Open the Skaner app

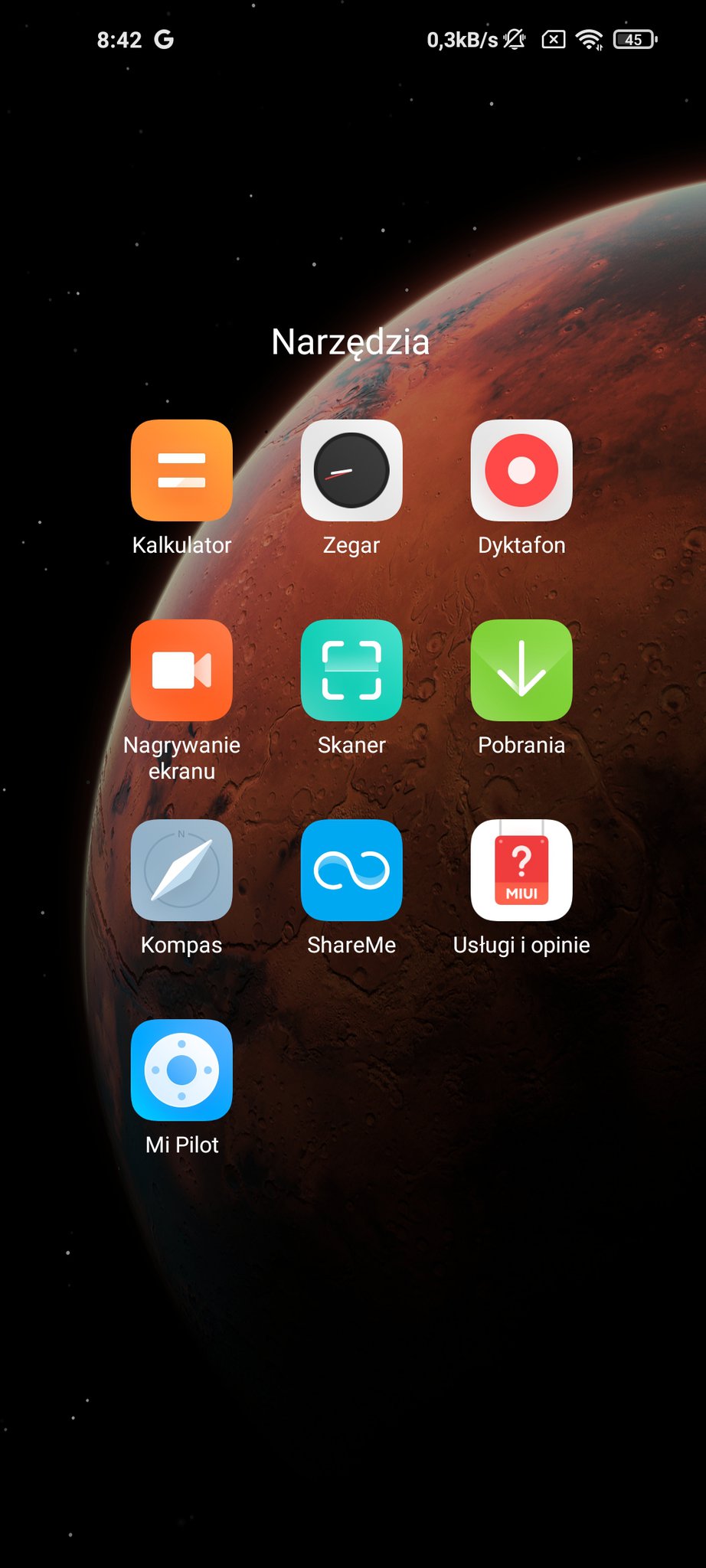click(x=351, y=670)
